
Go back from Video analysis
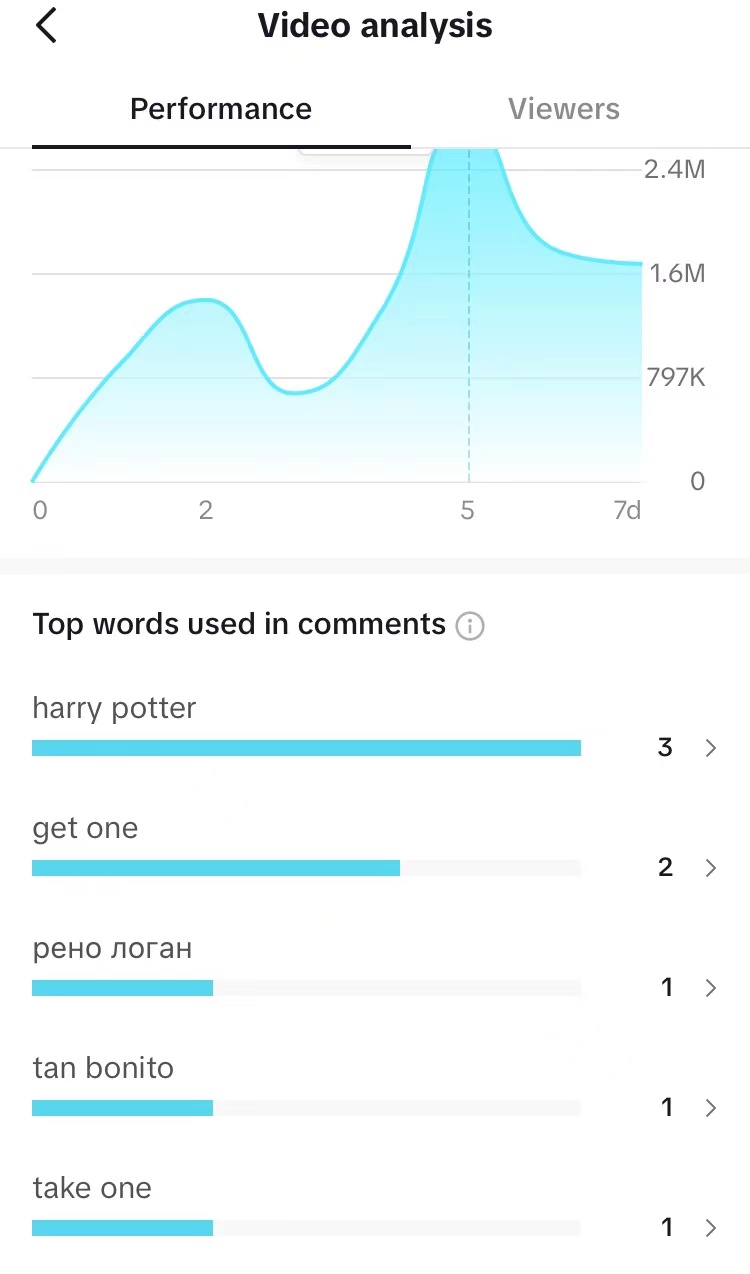tap(46, 25)
